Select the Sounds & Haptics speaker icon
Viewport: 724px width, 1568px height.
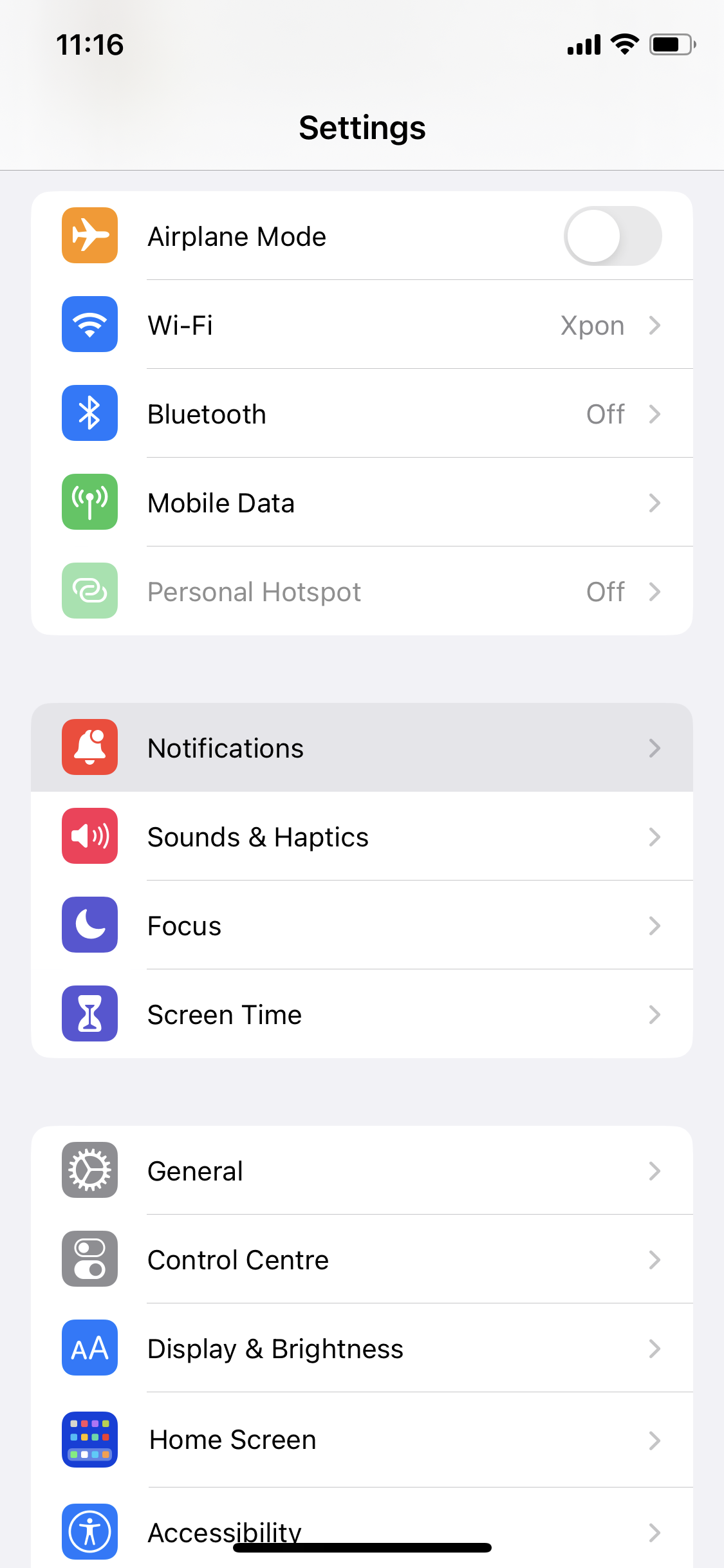click(x=89, y=836)
